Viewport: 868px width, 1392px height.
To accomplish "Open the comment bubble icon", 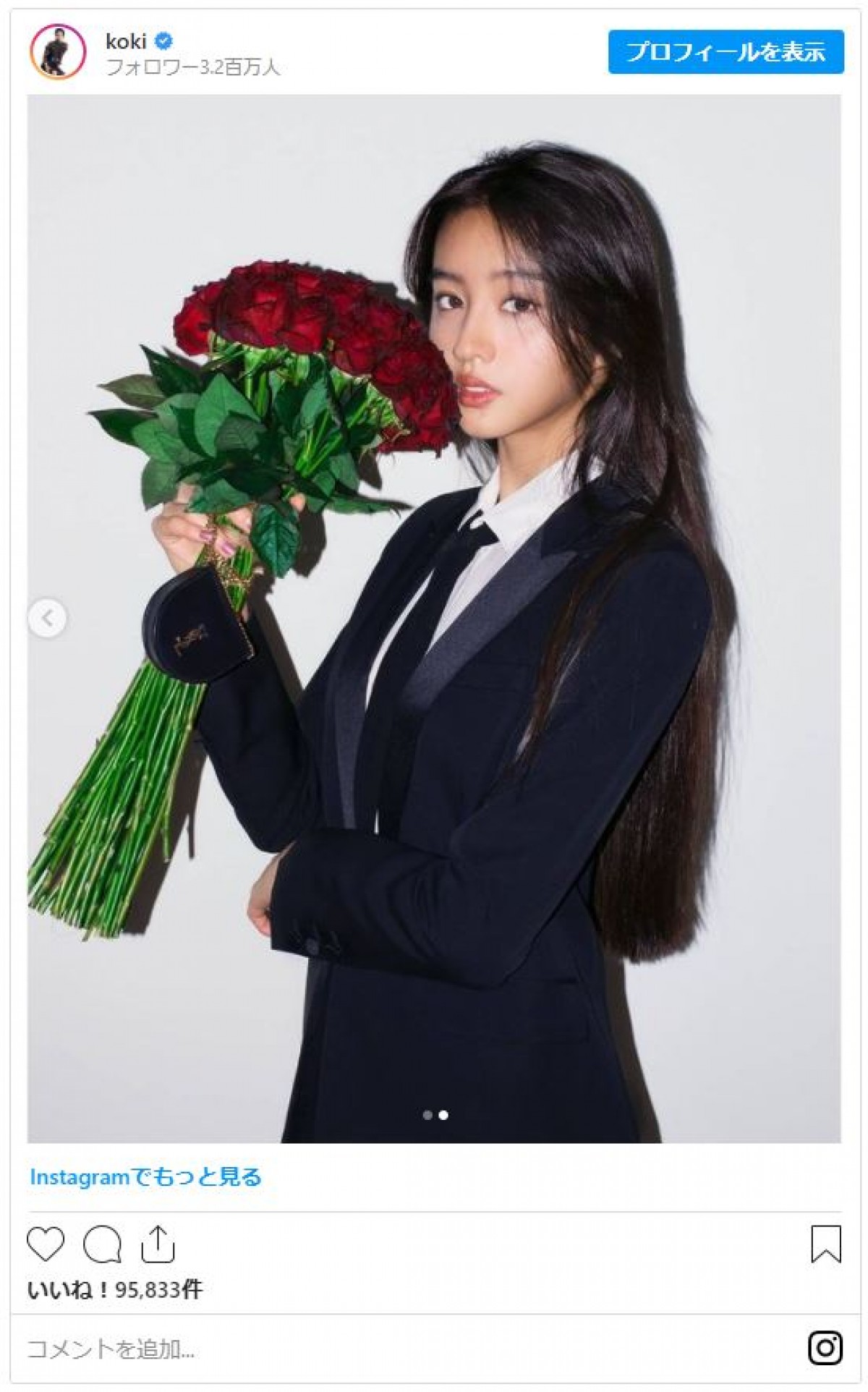I will coord(102,1244).
